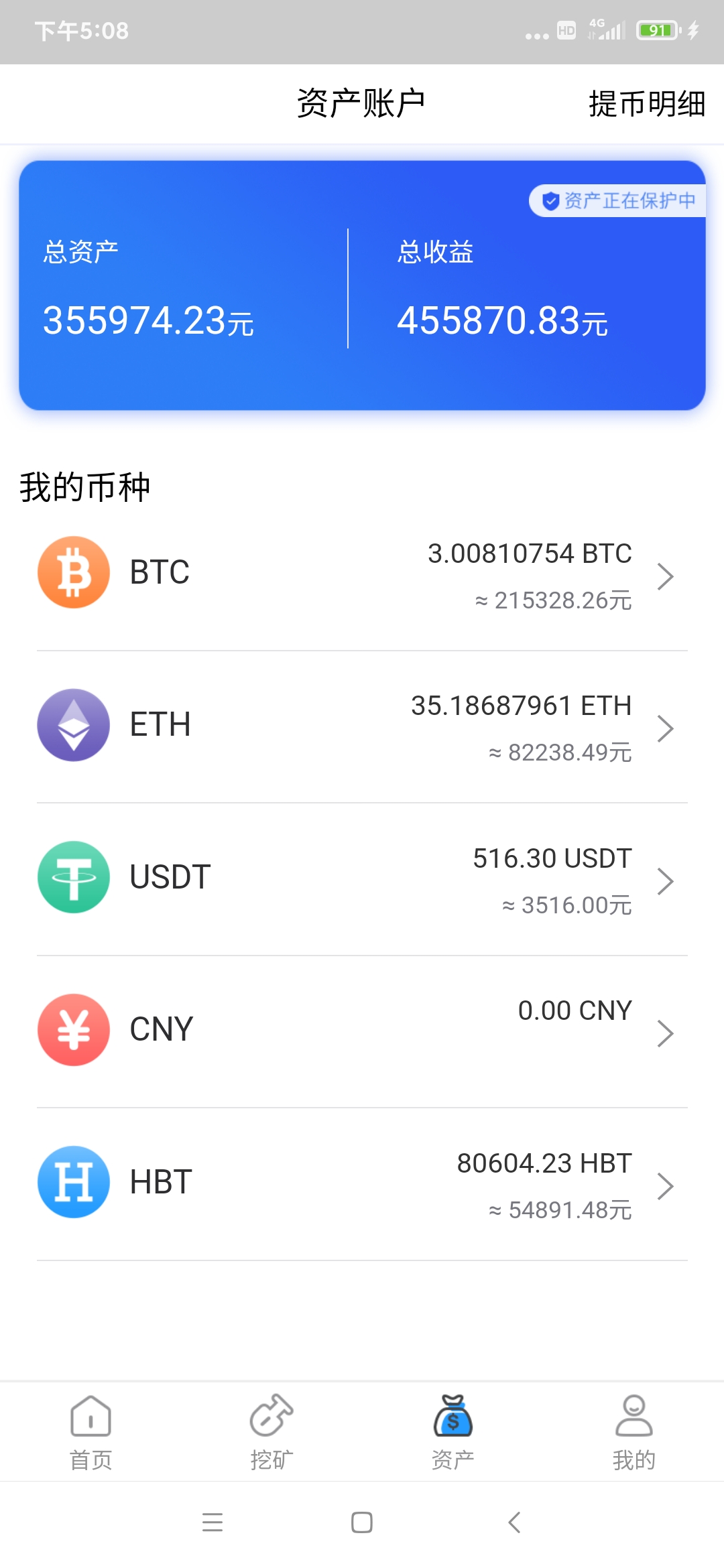
Task: Click the blue HBT icon
Action: (74, 1182)
